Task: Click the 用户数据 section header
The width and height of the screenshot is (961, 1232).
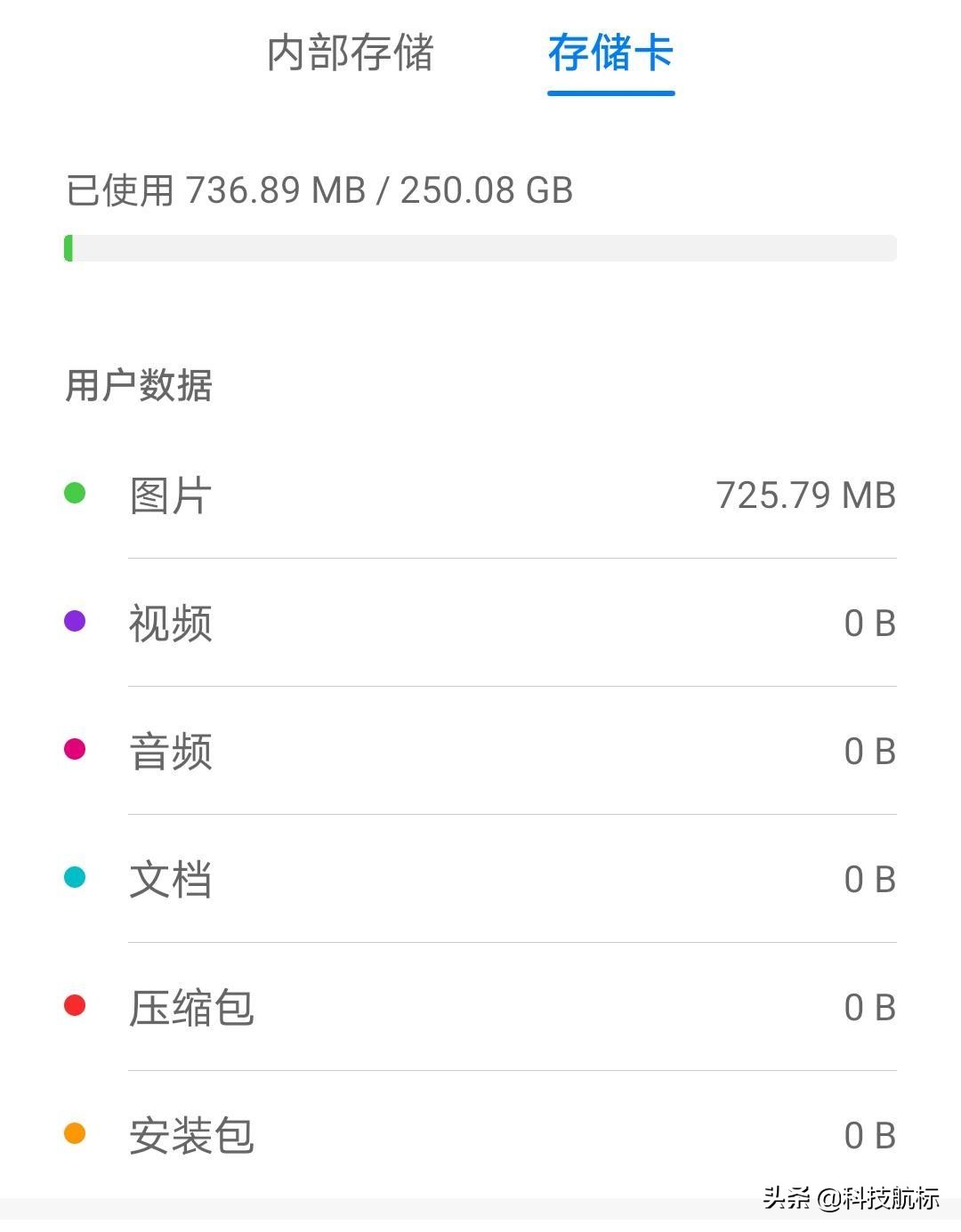Action: [x=139, y=384]
